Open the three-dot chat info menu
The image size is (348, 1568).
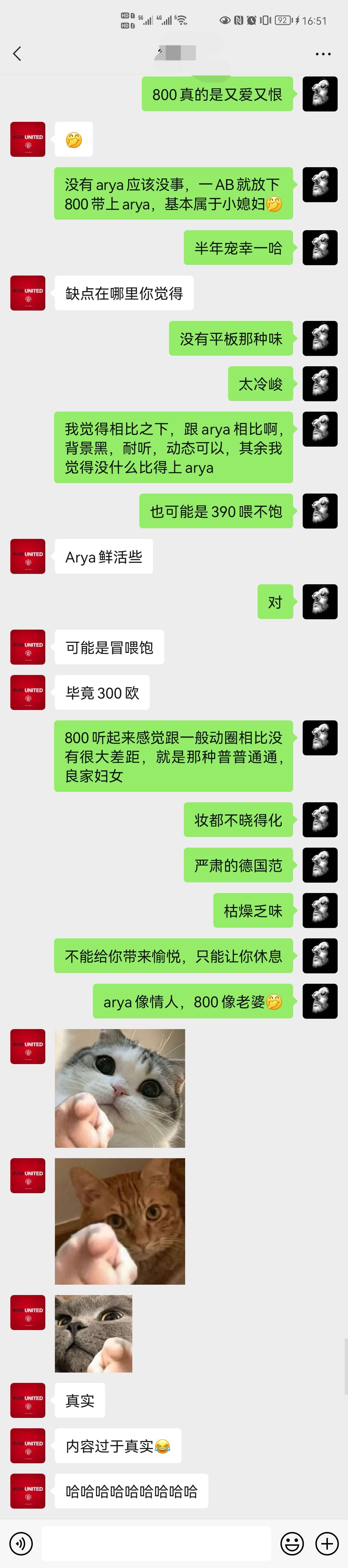[323, 54]
